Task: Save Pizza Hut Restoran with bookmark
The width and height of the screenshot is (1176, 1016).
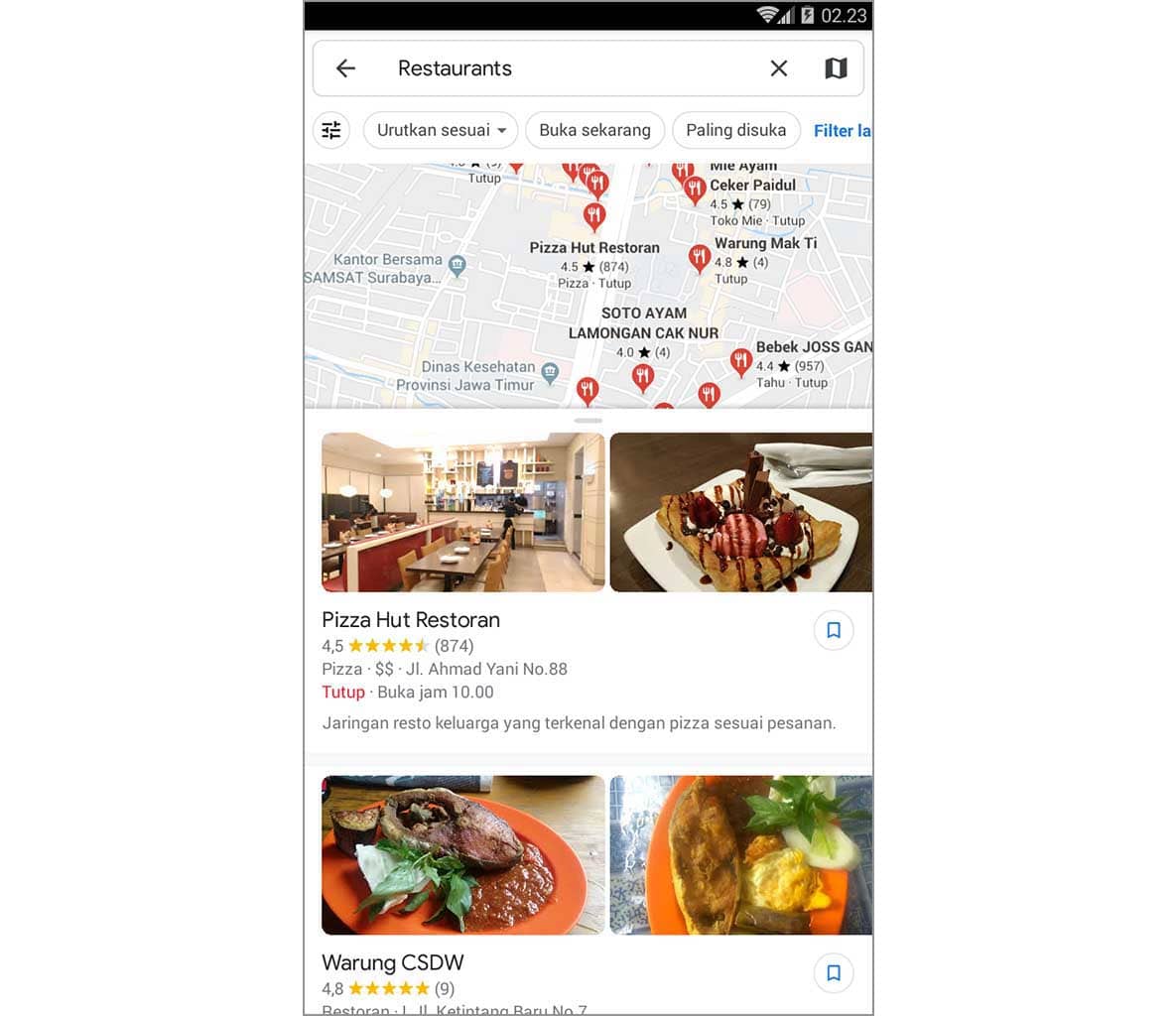Action: [834, 630]
